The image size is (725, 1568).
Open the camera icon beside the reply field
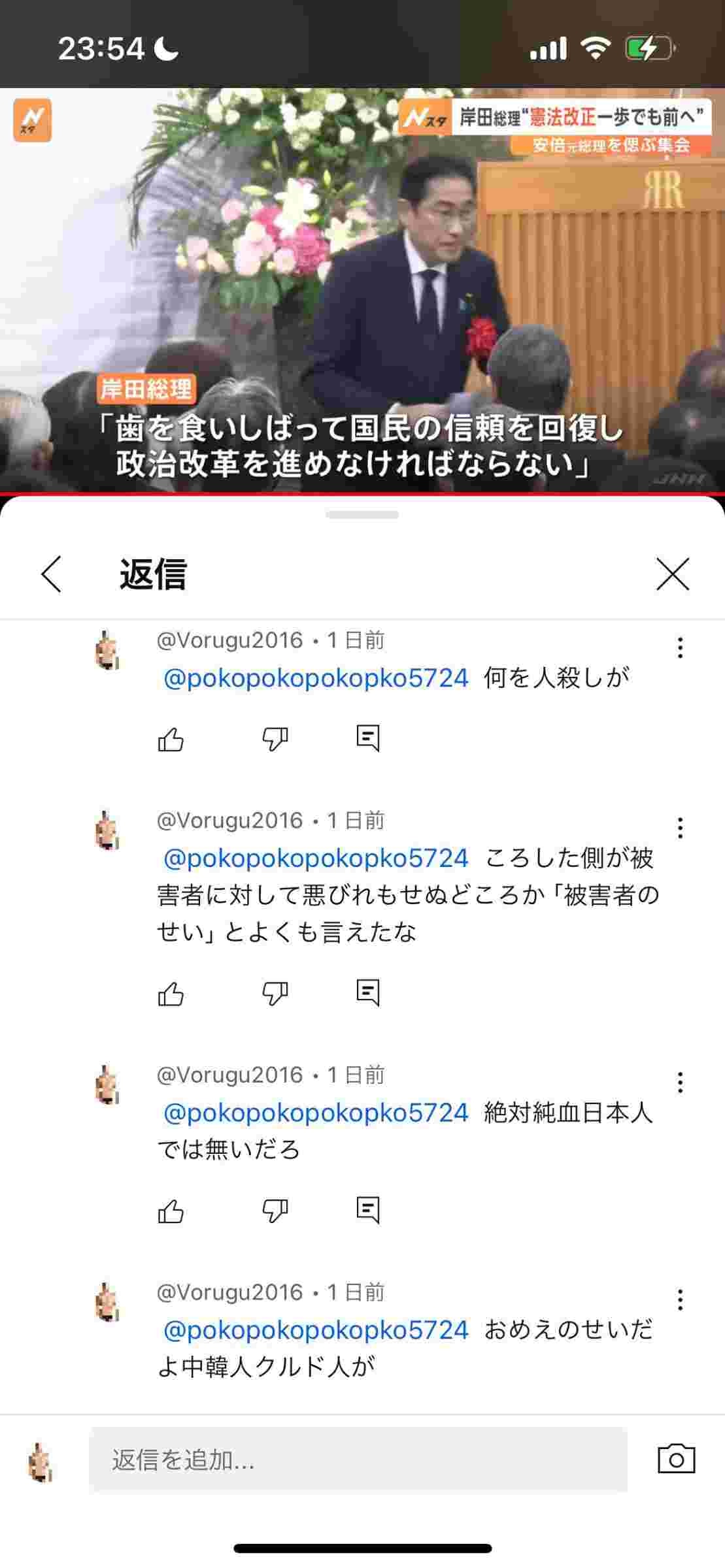[676, 1459]
